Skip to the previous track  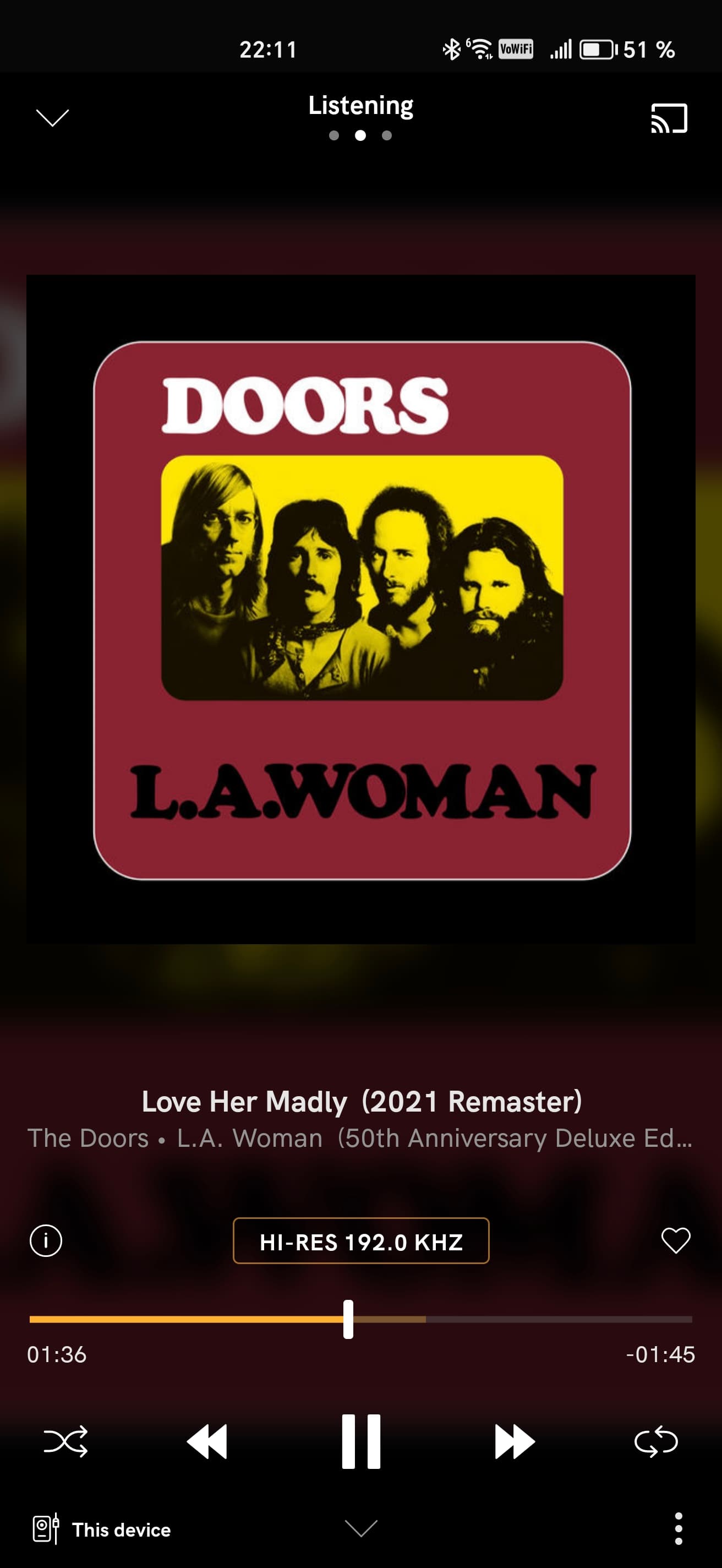pyautogui.click(x=207, y=1441)
